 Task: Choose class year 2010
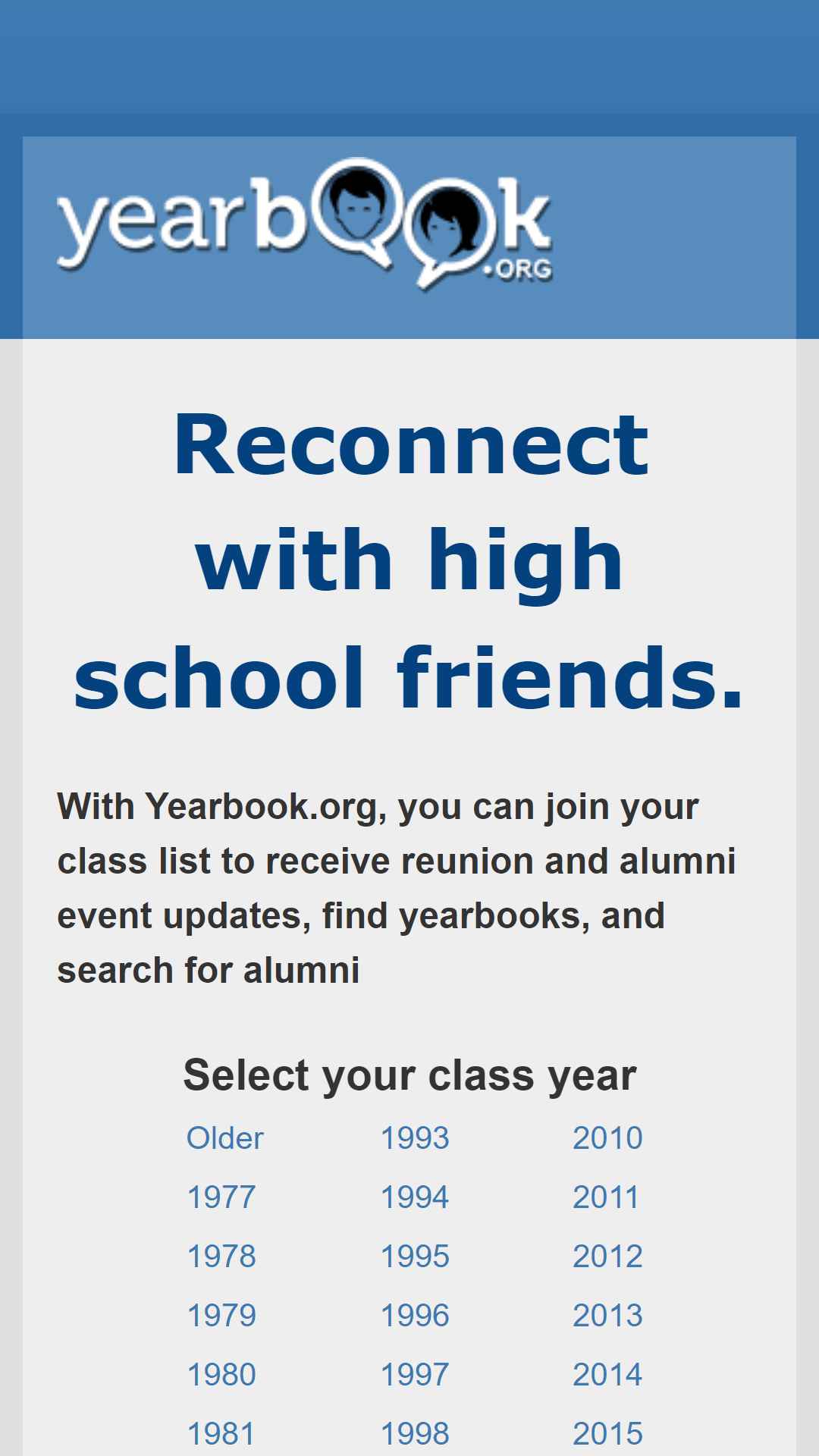[x=607, y=1138]
